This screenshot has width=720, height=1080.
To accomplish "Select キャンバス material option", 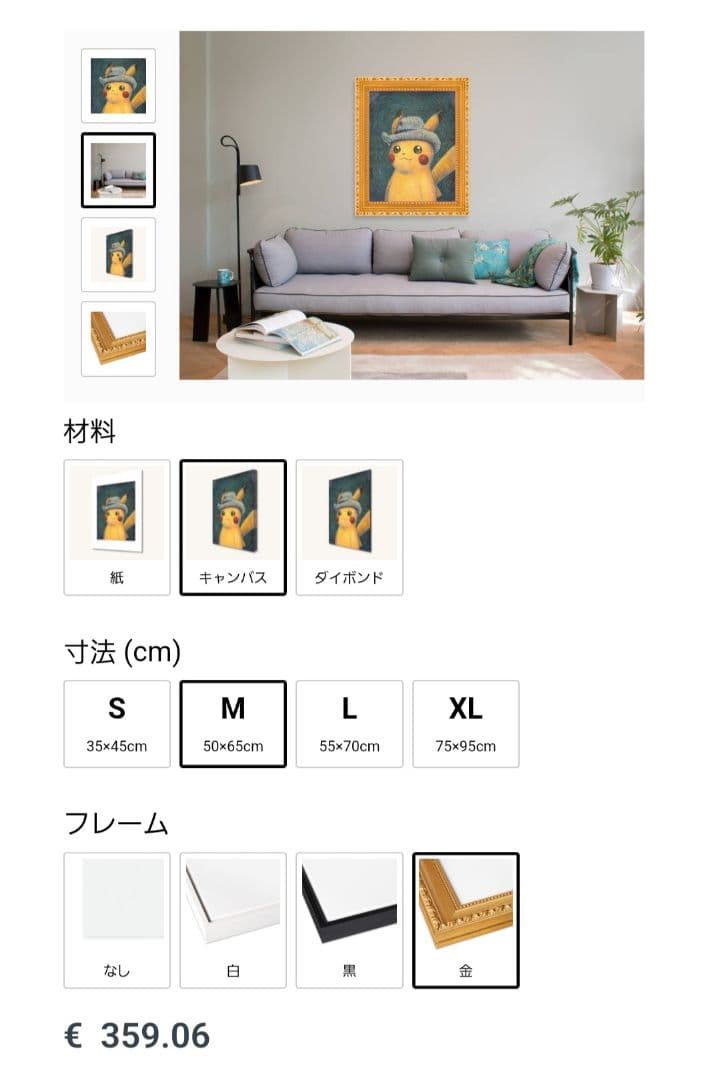I will [x=233, y=527].
